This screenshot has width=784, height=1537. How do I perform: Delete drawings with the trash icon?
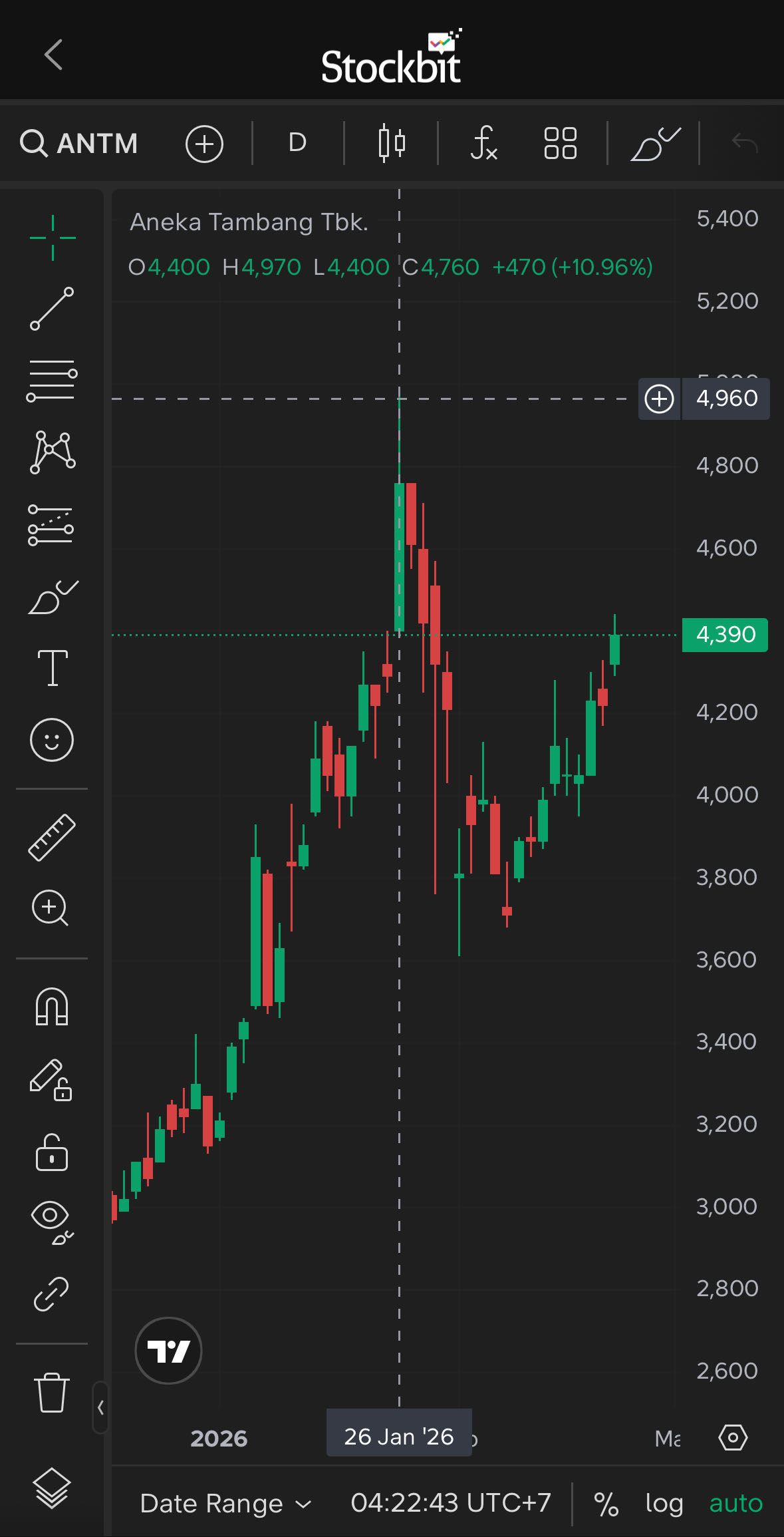(52, 1392)
